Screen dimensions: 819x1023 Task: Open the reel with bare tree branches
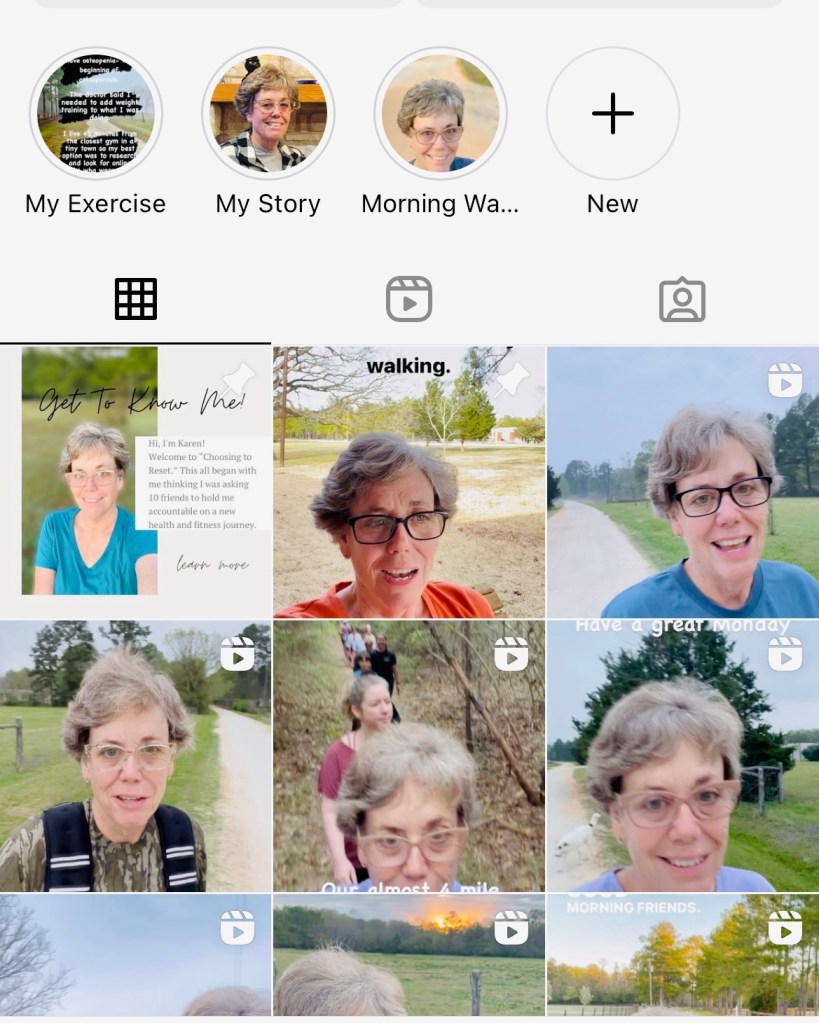point(136,956)
